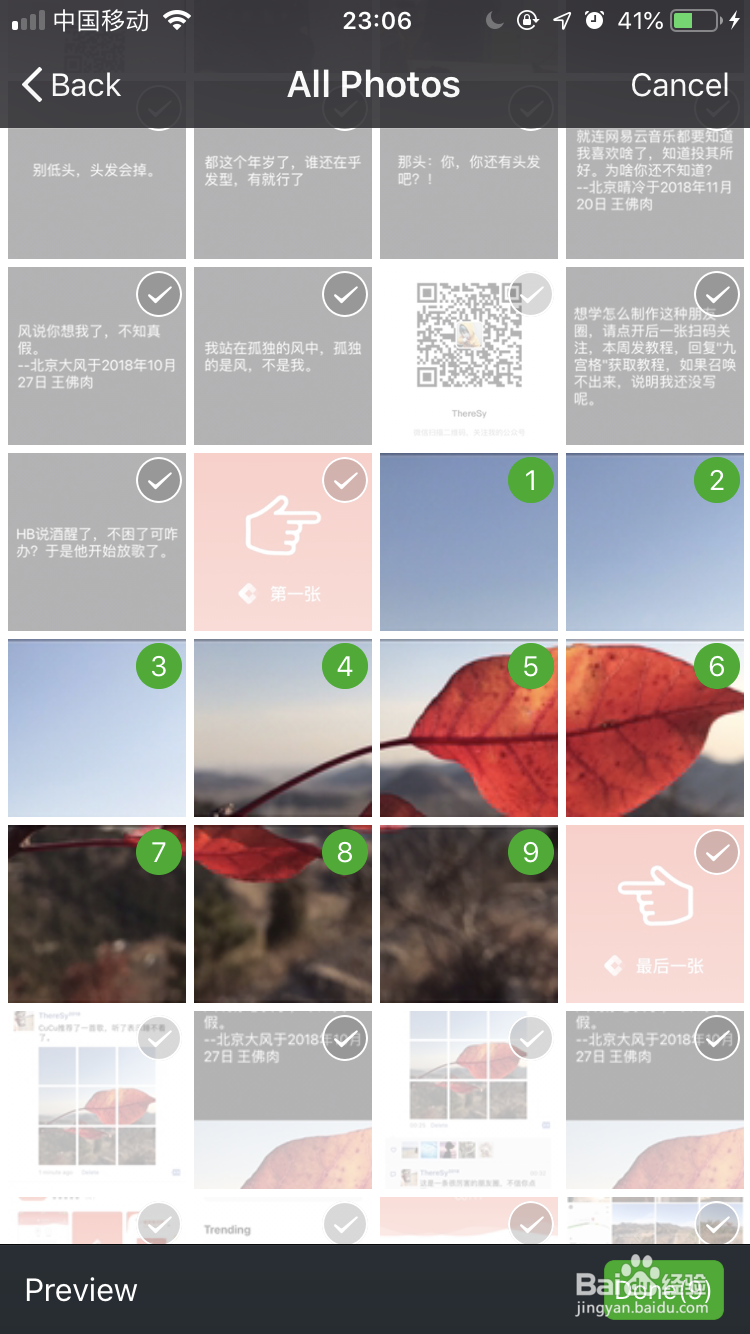
Task: Tap the Cancel button
Action: (679, 86)
